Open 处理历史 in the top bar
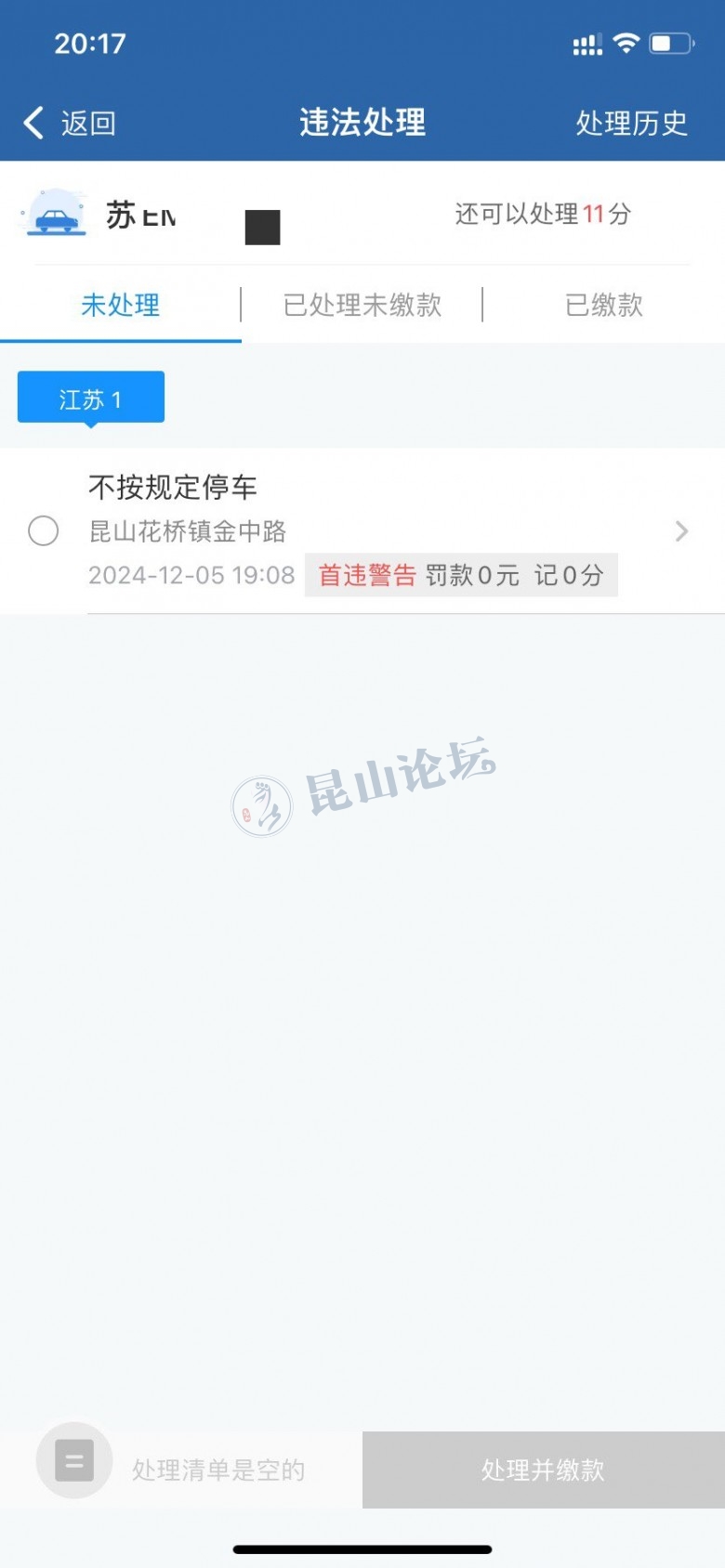 (x=631, y=123)
